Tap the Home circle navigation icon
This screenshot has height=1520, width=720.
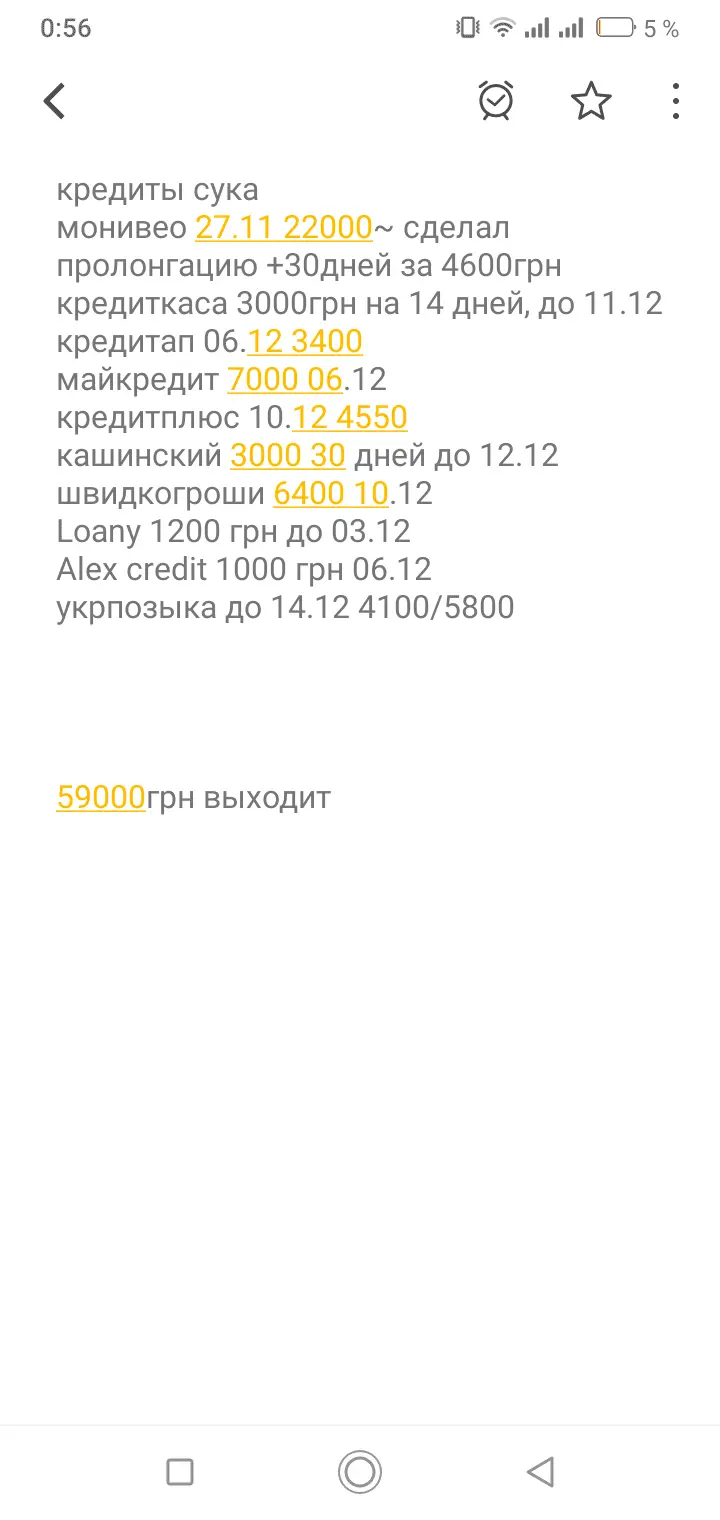tap(360, 1471)
